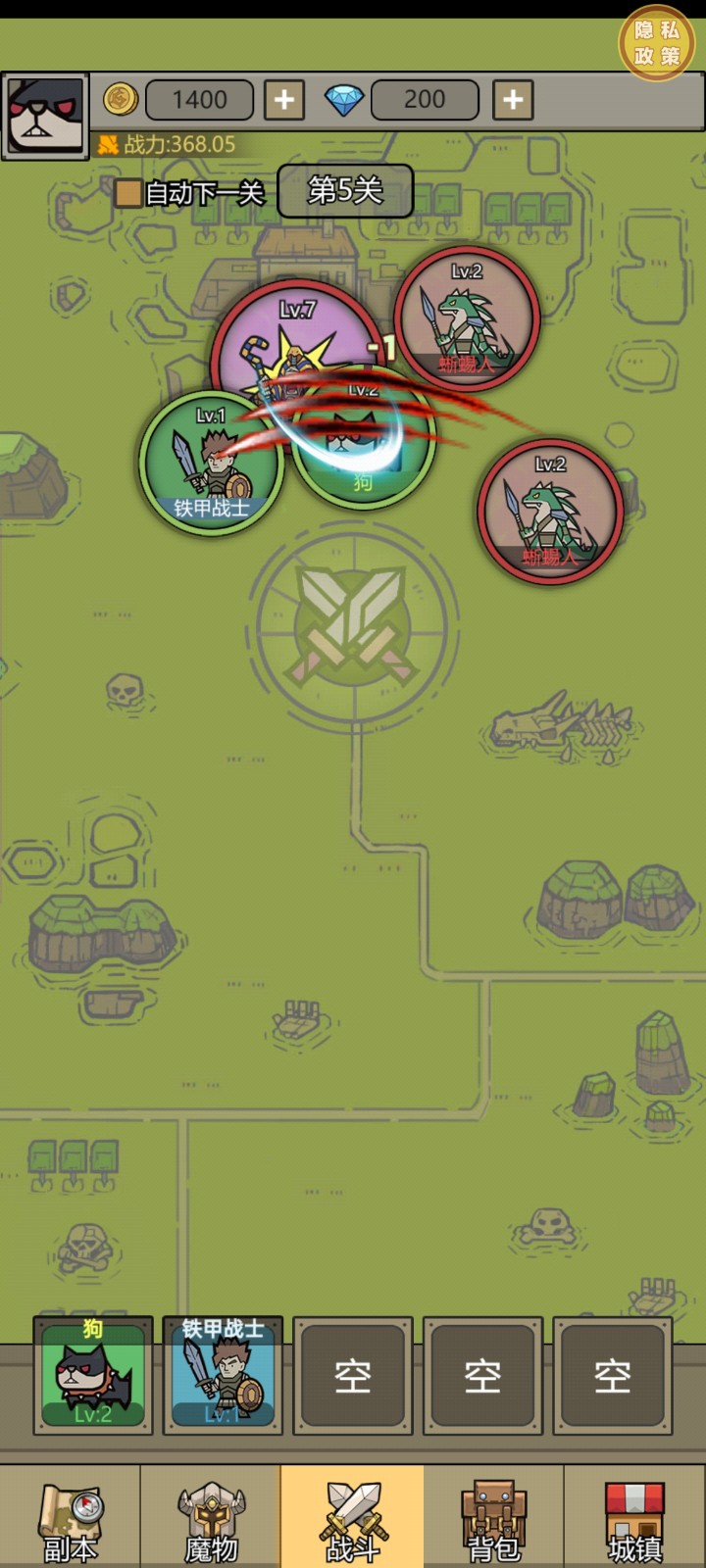Switch to the 战斗 bottom tab

coord(353,1514)
